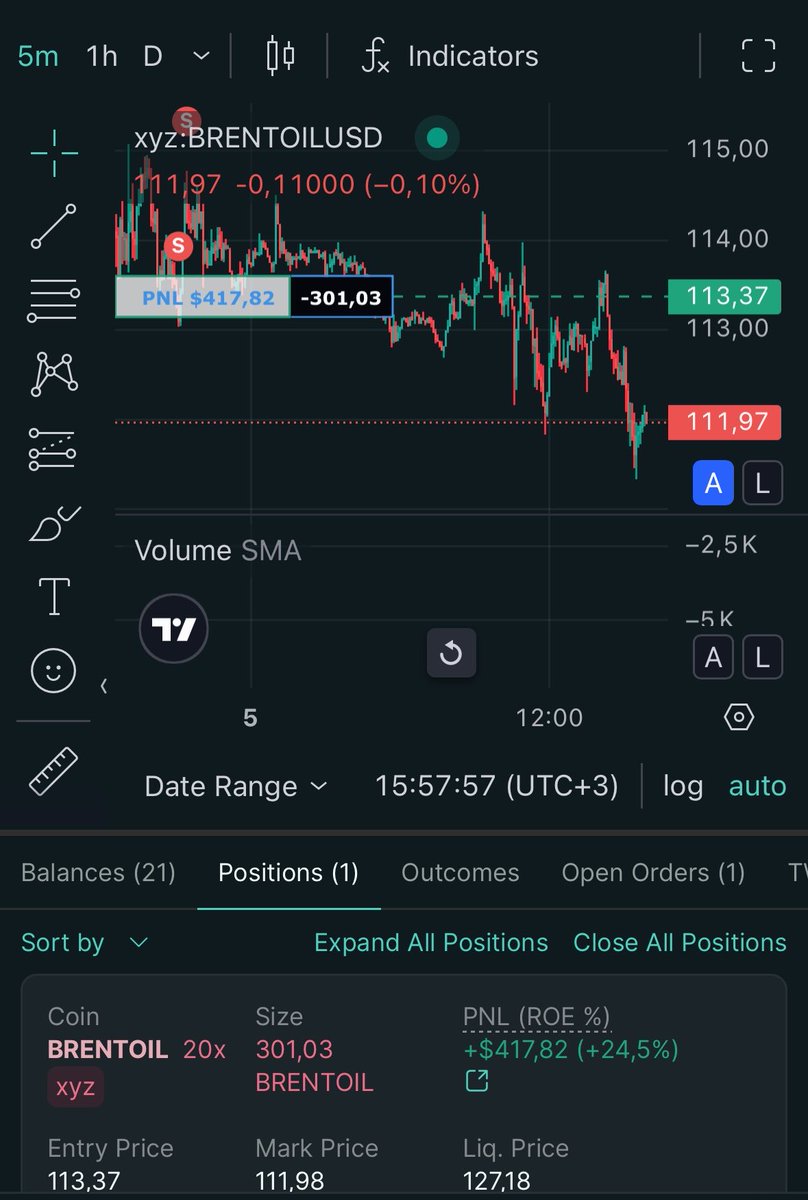Choose the text annotation tool
Viewport: 808px width, 1200px height.
54,596
